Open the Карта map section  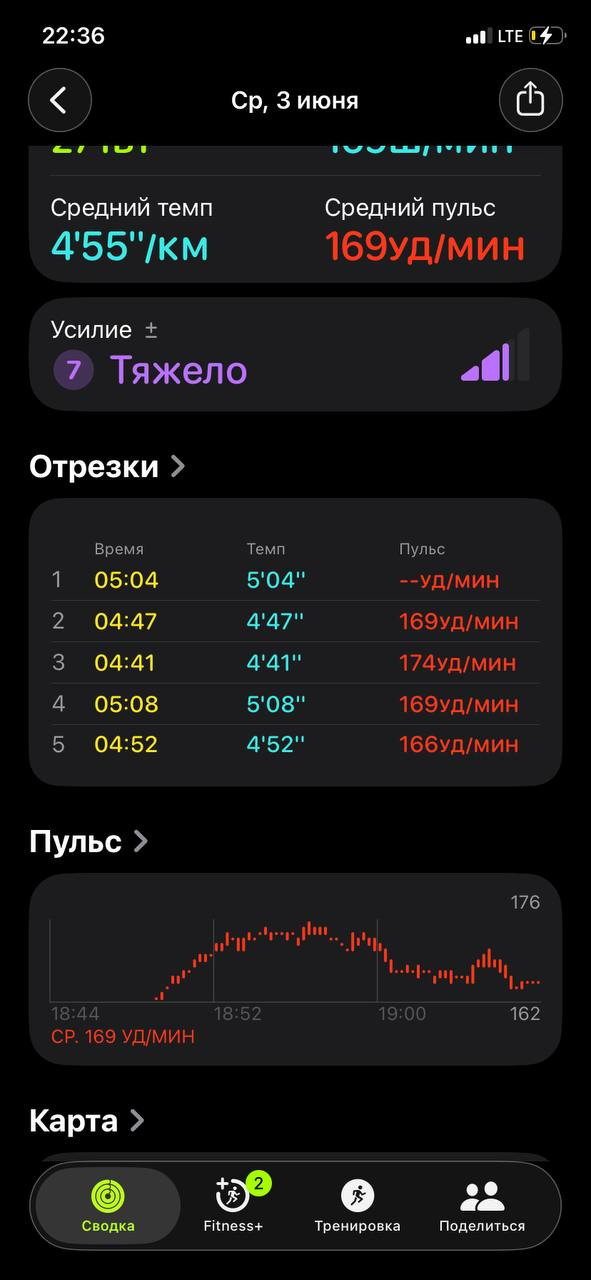coord(87,1120)
